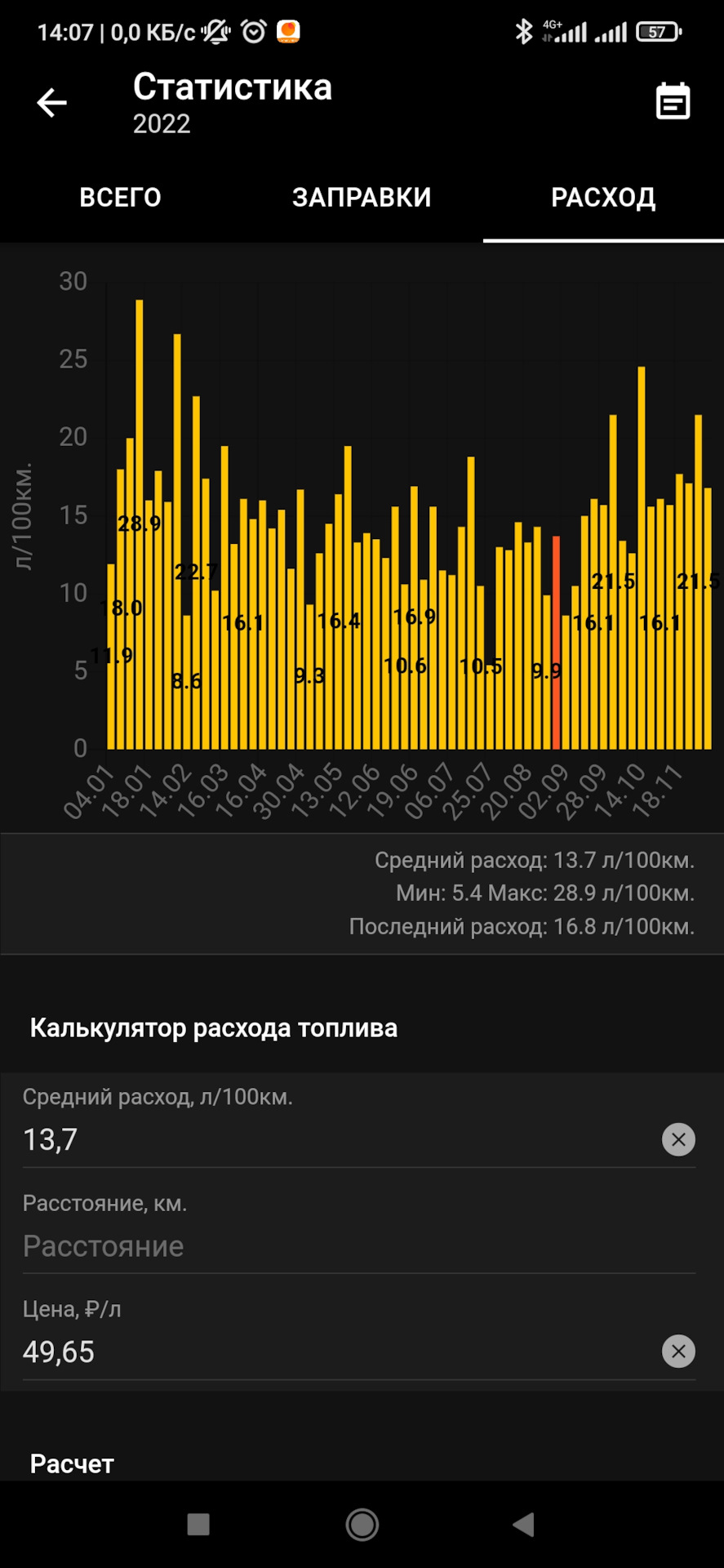
Task: Switch to the ВСЕГО tab
Action: click(120, 198)
